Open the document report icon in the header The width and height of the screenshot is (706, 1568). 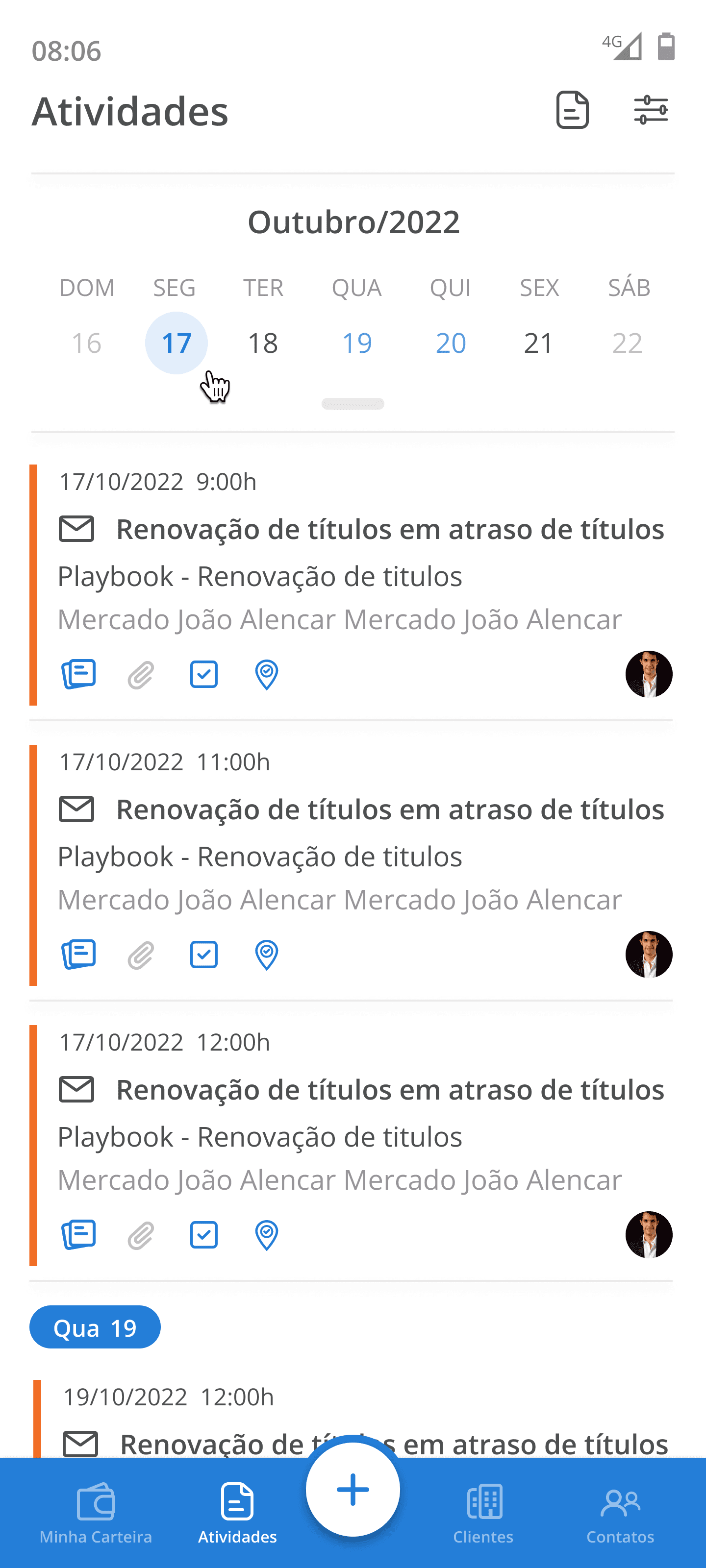coord(572,110)
